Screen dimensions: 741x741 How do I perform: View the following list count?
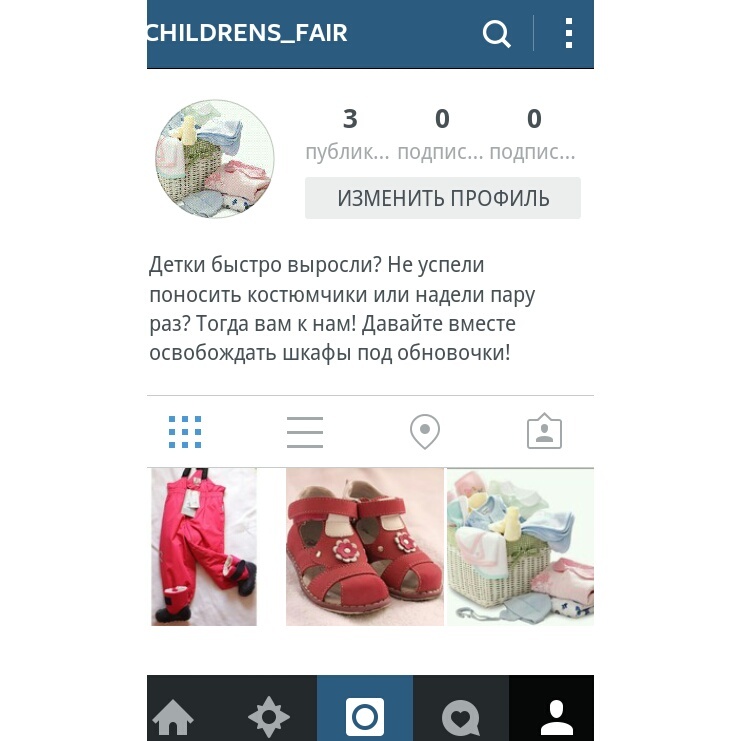point(533,134)
